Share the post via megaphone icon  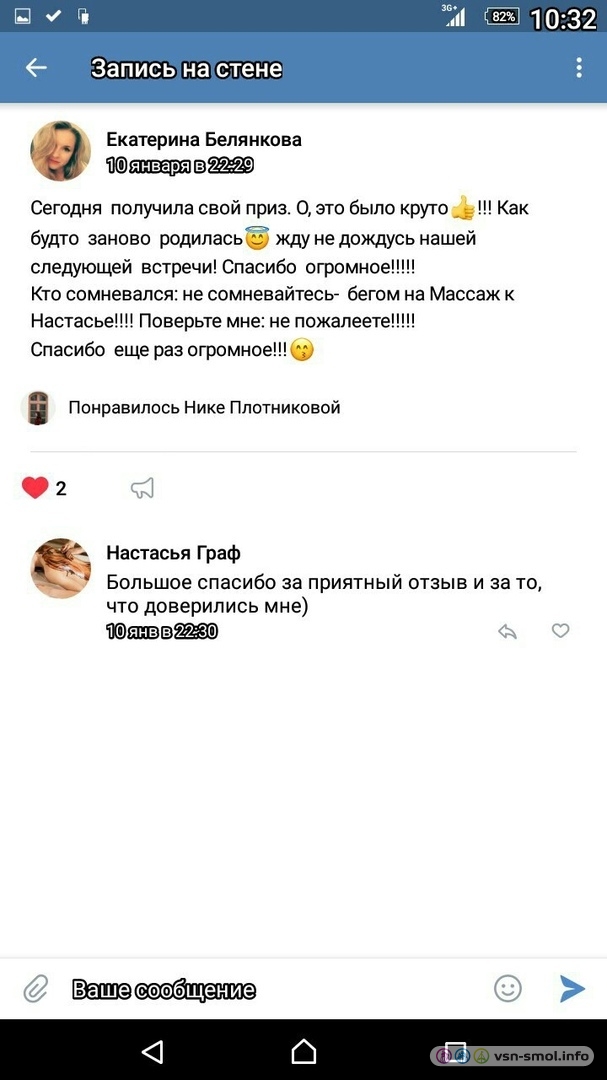[x=142, y=488]
